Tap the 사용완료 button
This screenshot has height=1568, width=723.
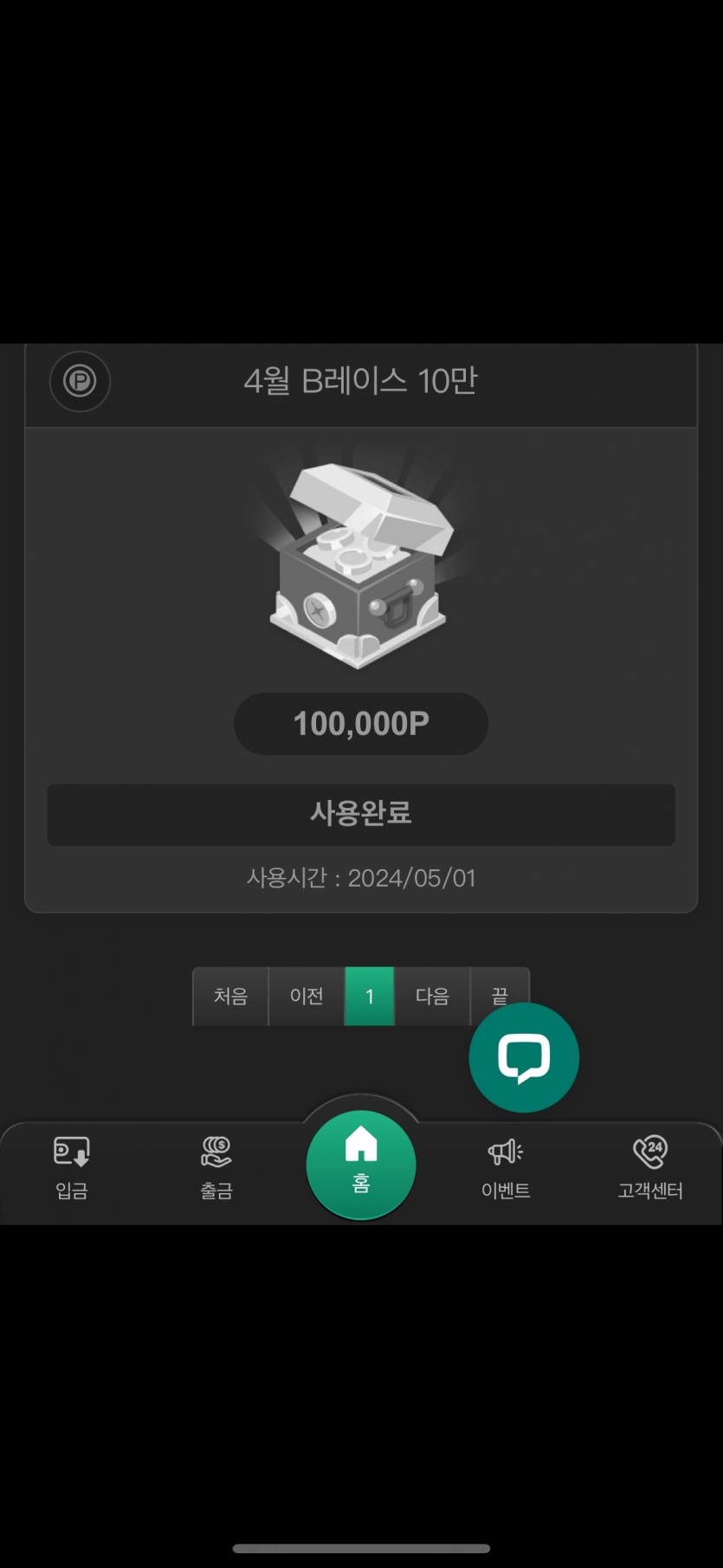tap(361, 814)
